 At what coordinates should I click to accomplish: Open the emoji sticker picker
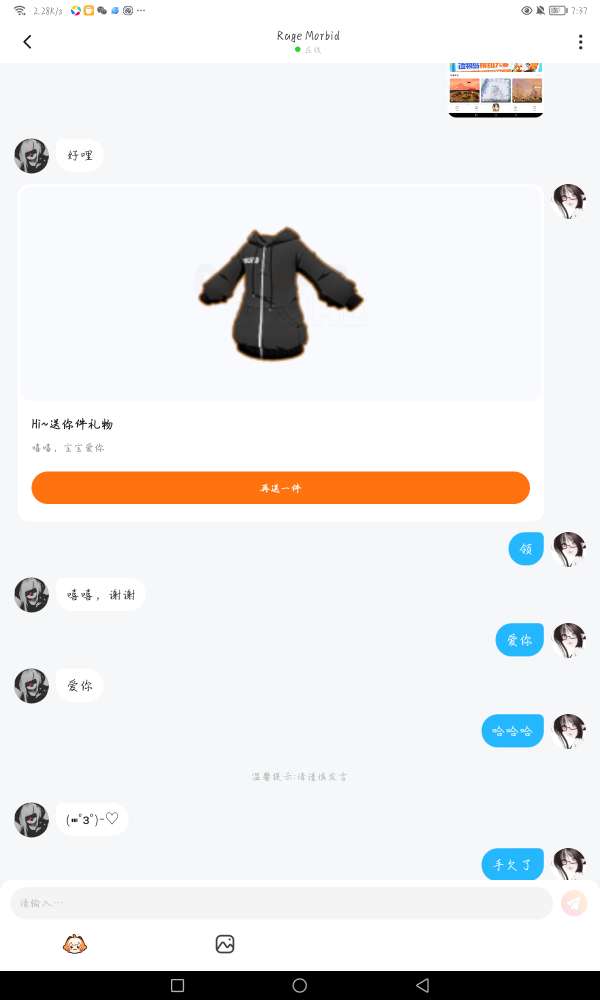(x=75, y=944)
